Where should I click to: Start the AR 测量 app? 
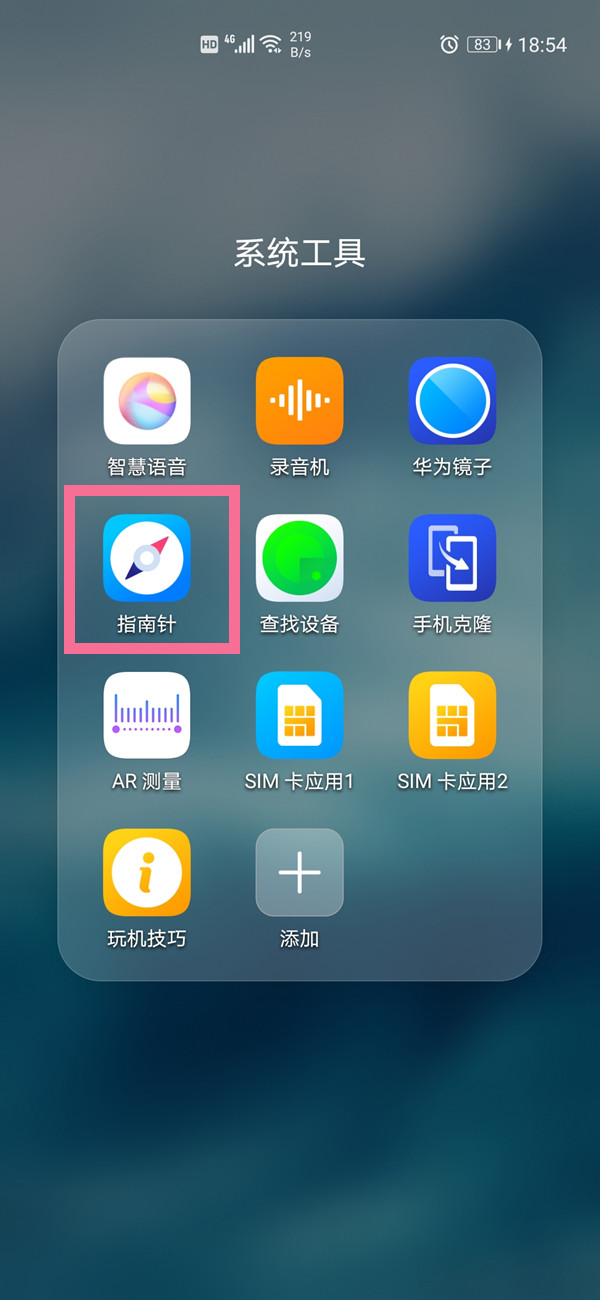tap(147, 715)
